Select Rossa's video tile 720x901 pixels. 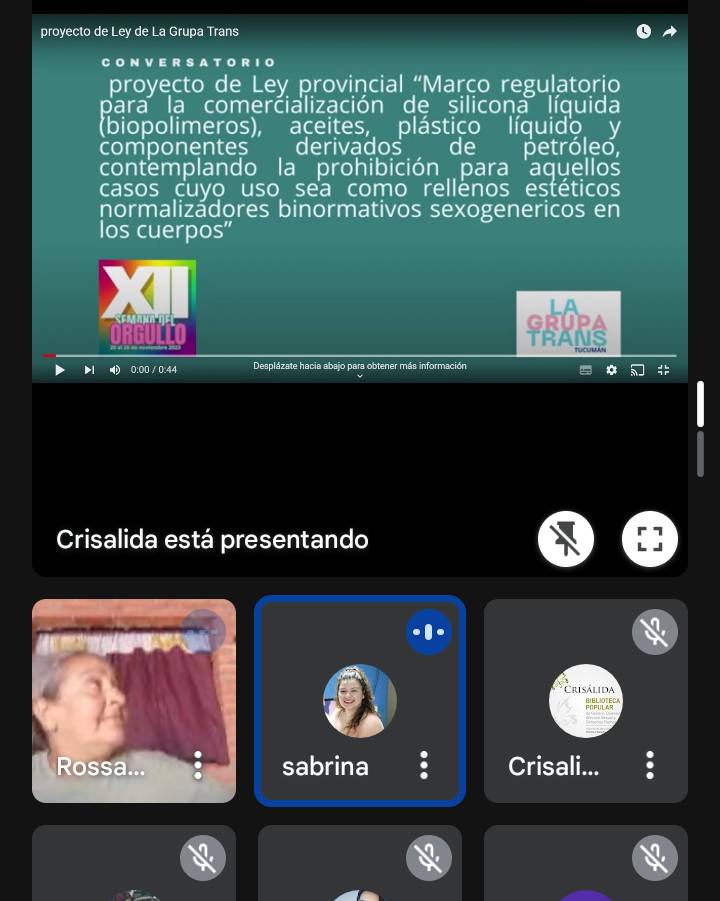point(120,690)
